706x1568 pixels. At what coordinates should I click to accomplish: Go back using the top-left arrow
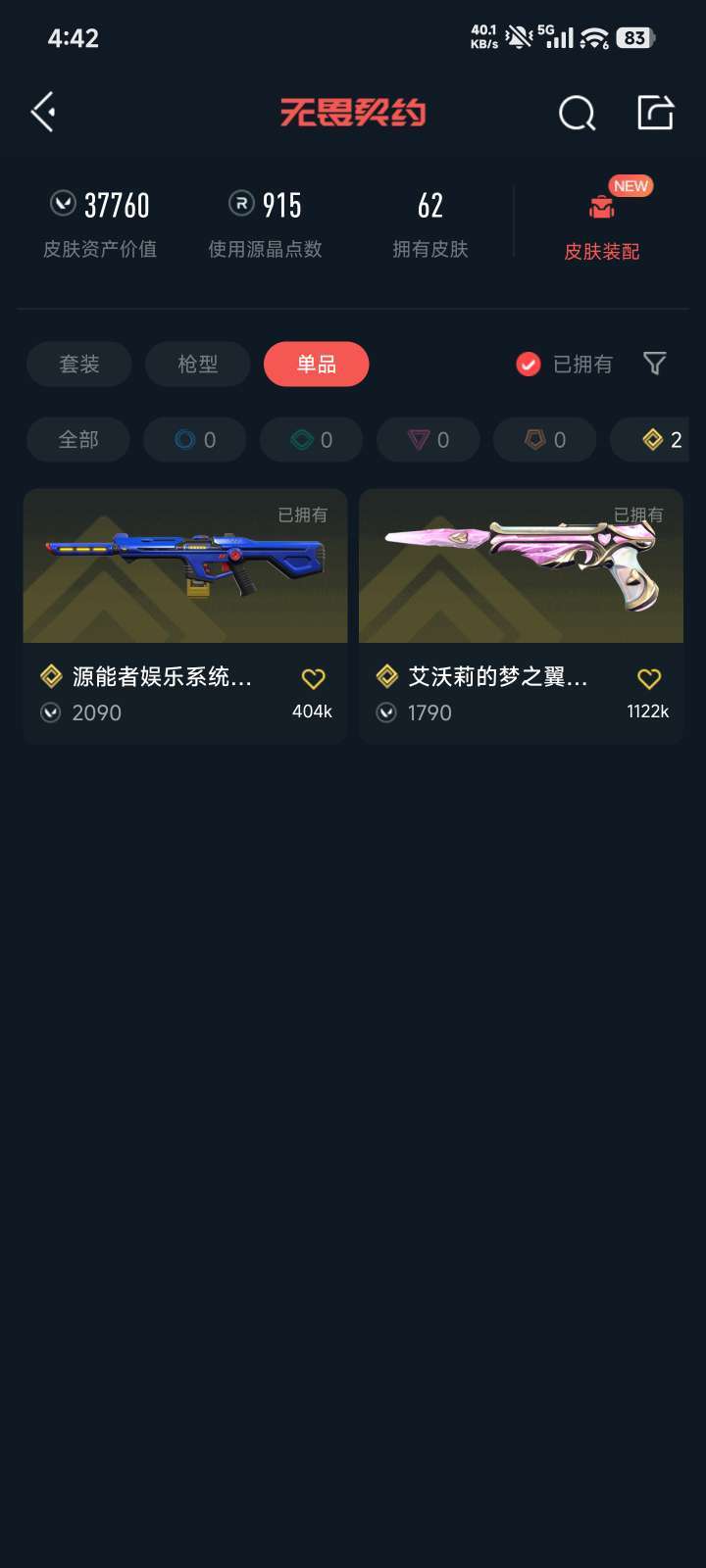click(x=43, y=113)
